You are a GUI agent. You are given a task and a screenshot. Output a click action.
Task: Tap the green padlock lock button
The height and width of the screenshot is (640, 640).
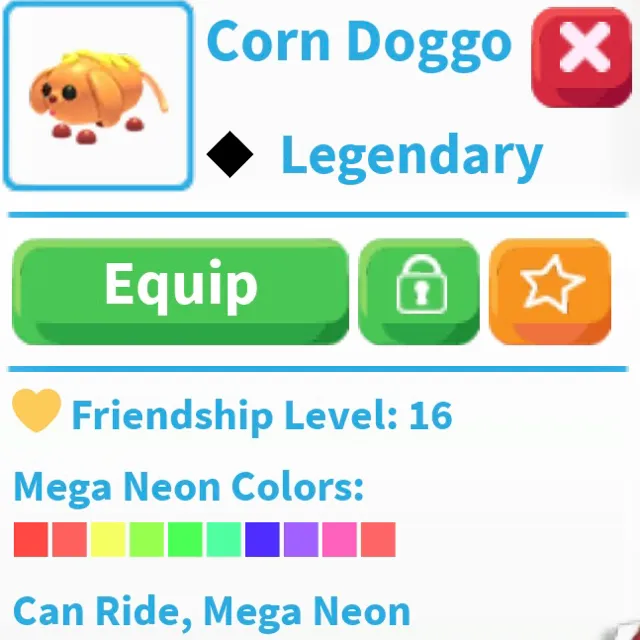[420, 290]
